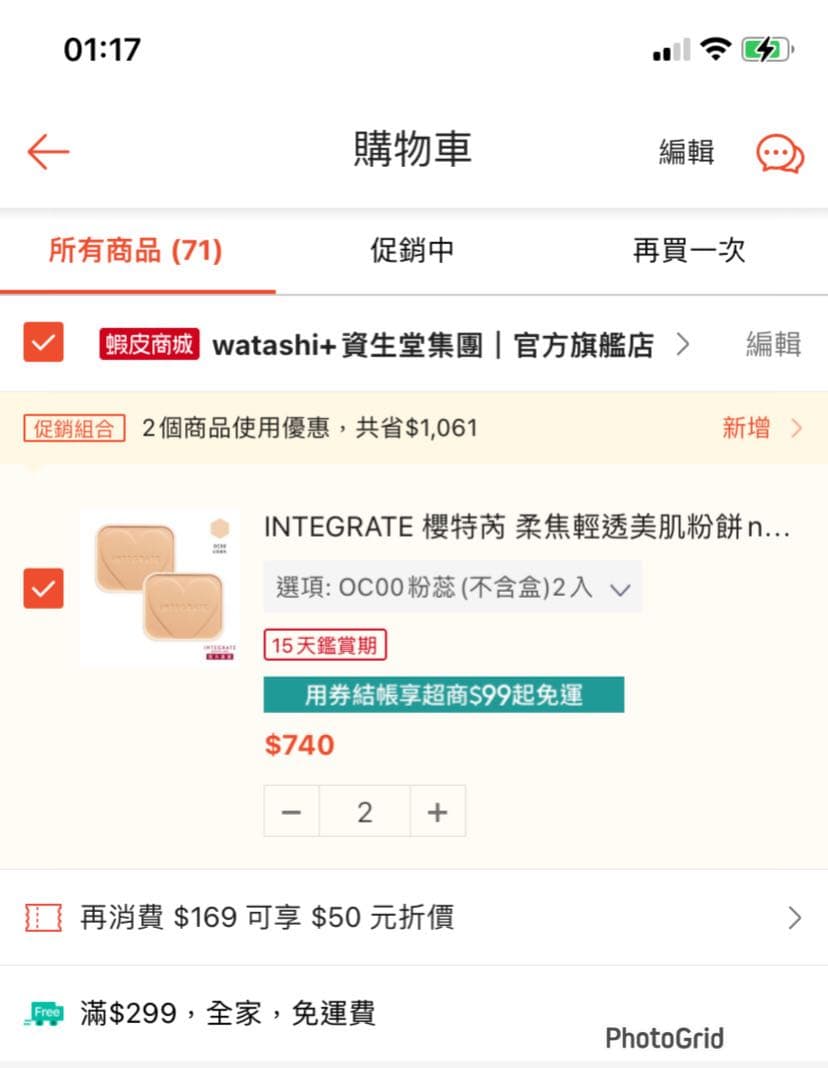Expand the $50 折價 voucher details chevron
828x1068 pixels.
click(x=795, y=917)
